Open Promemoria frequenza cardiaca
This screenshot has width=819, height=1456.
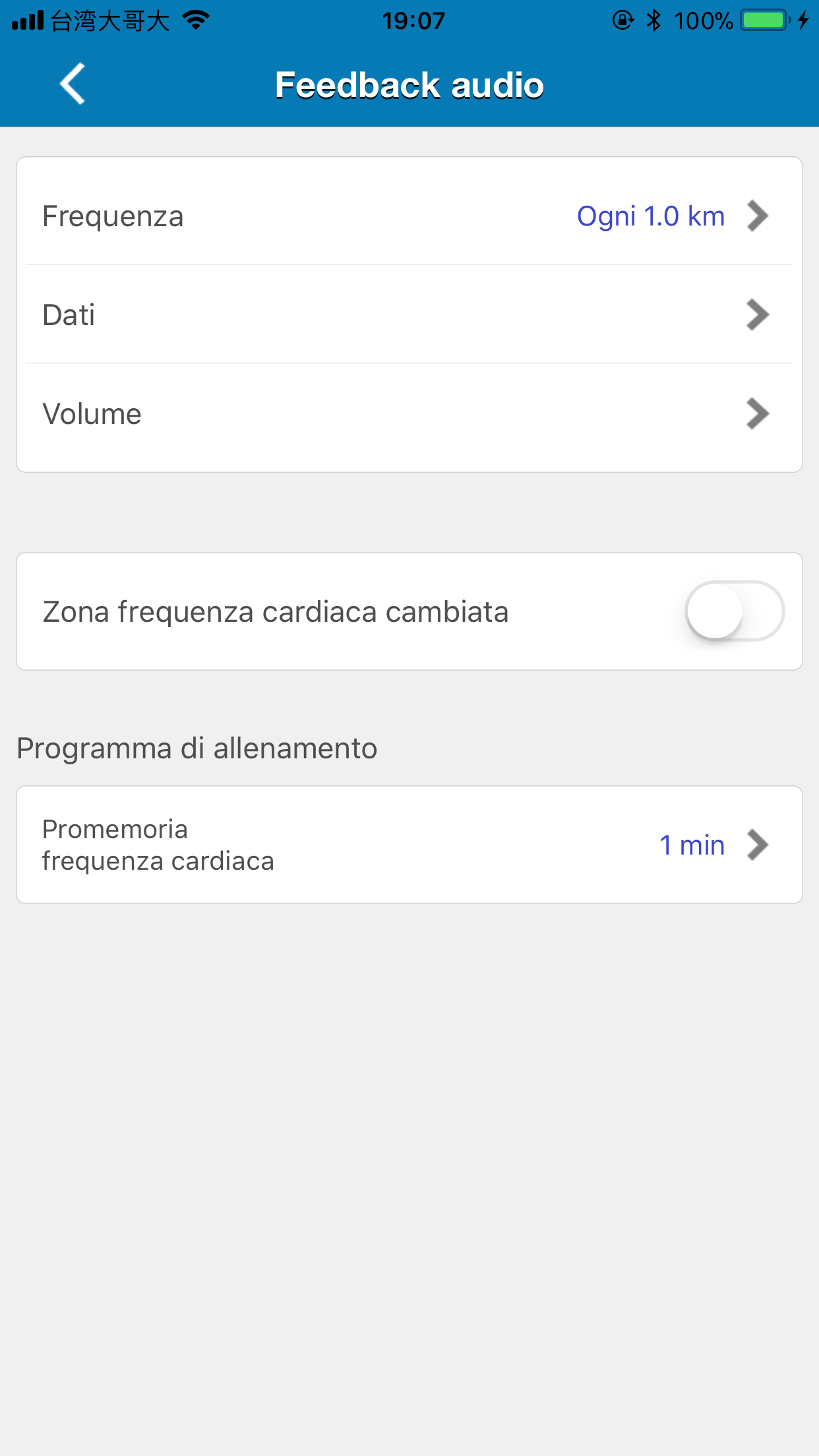pyautogui.click(x=409, y=845)
